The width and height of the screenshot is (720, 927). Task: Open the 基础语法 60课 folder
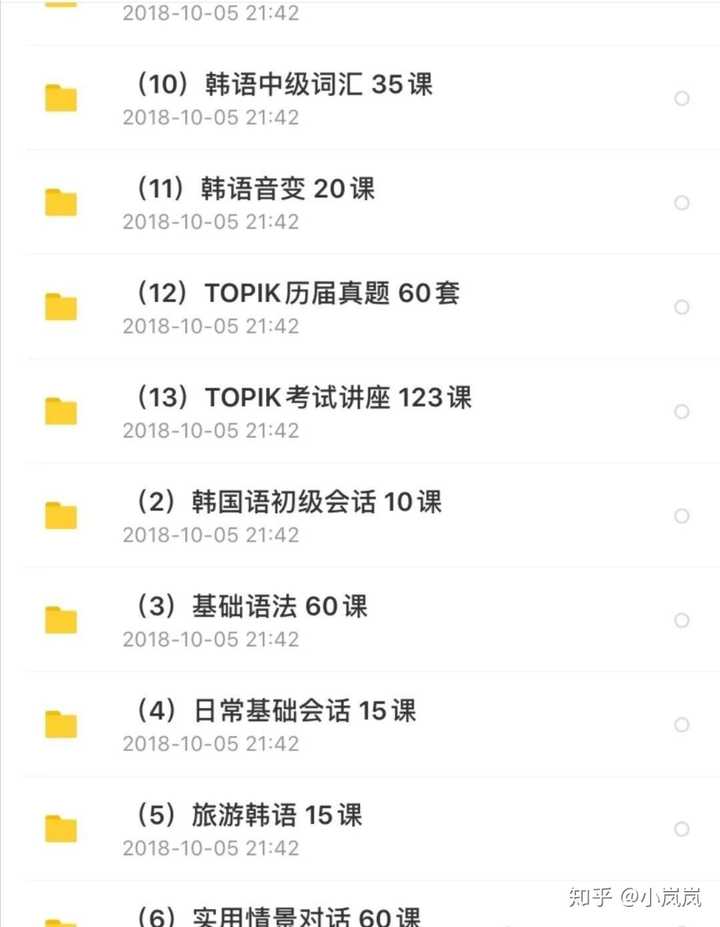[251, 607]
